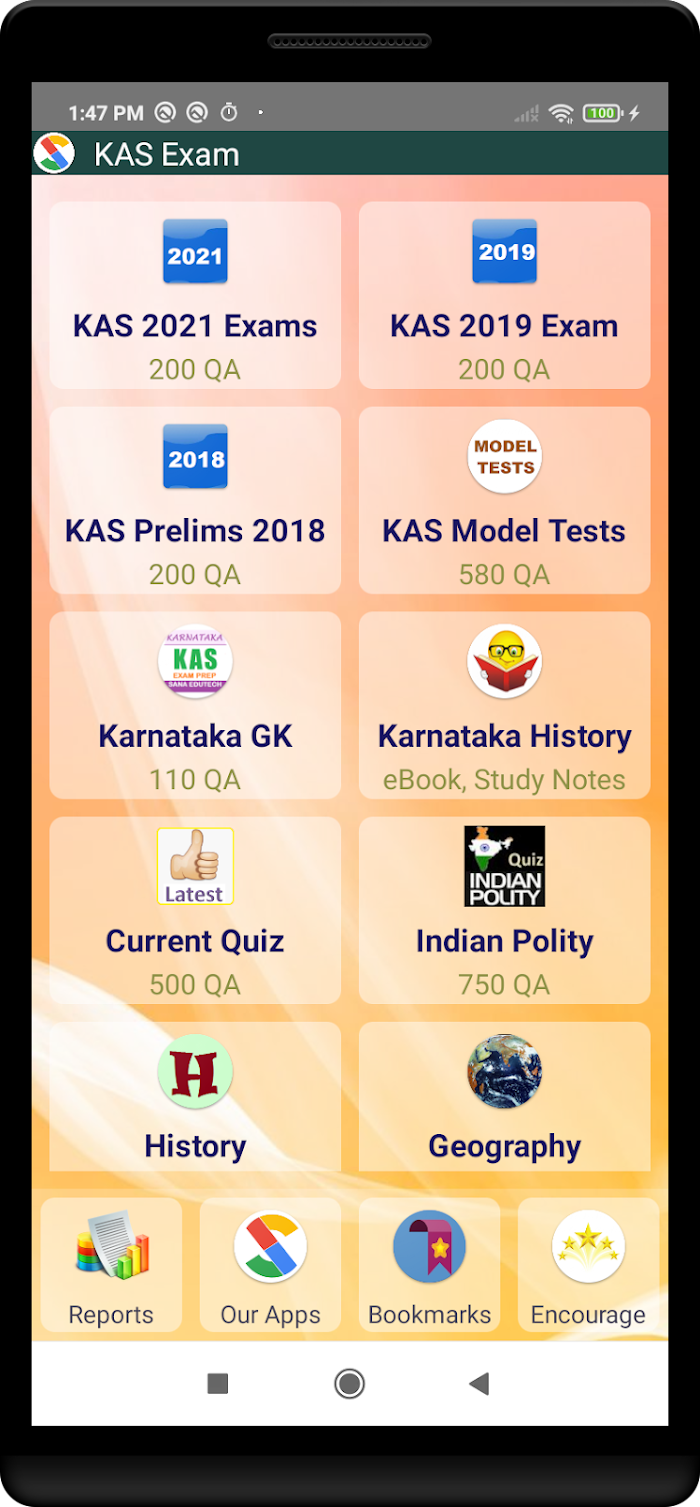Image resolution: width=700 pixels, height=1507 pixels.
Task: Open KAS 2021 Exams card
Action: (195, 295)
